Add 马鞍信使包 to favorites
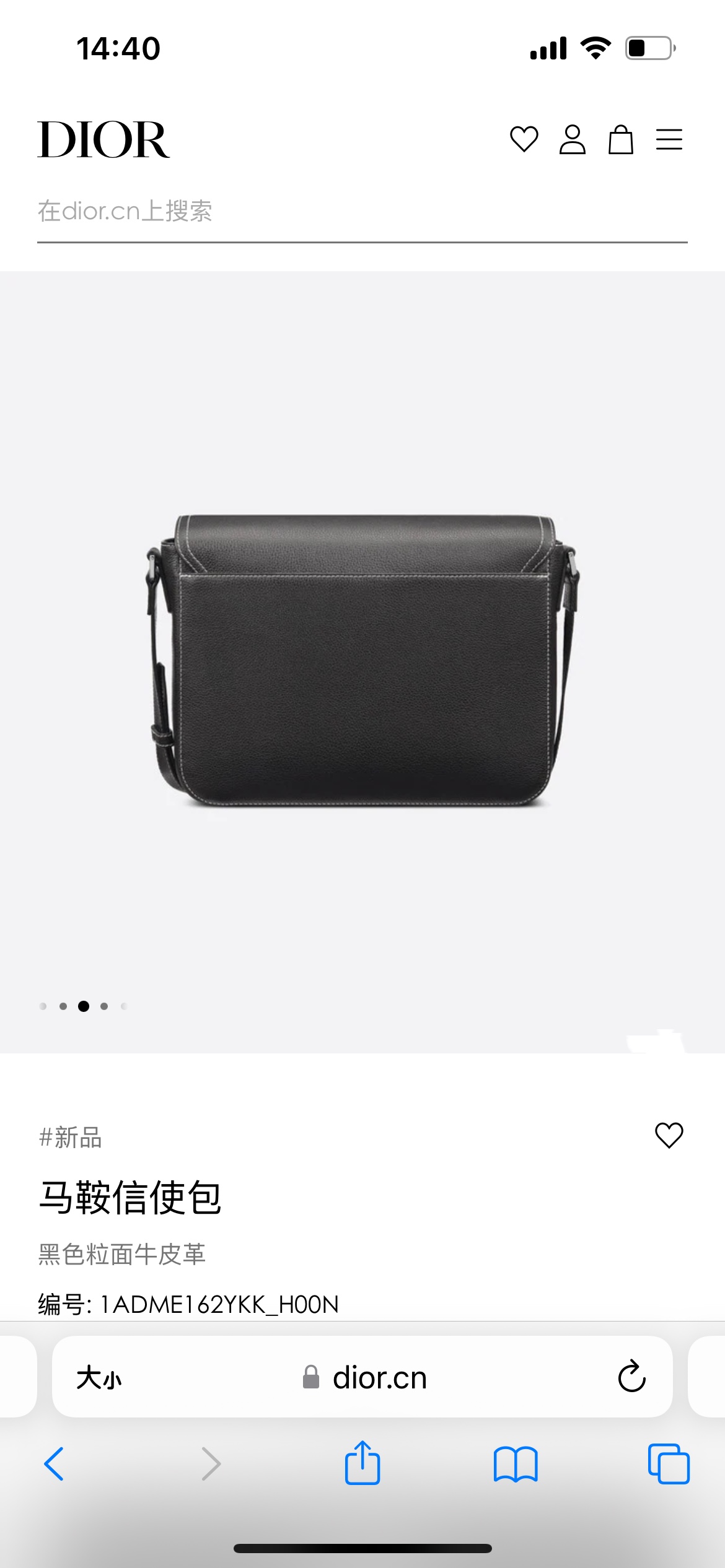 669,1136
